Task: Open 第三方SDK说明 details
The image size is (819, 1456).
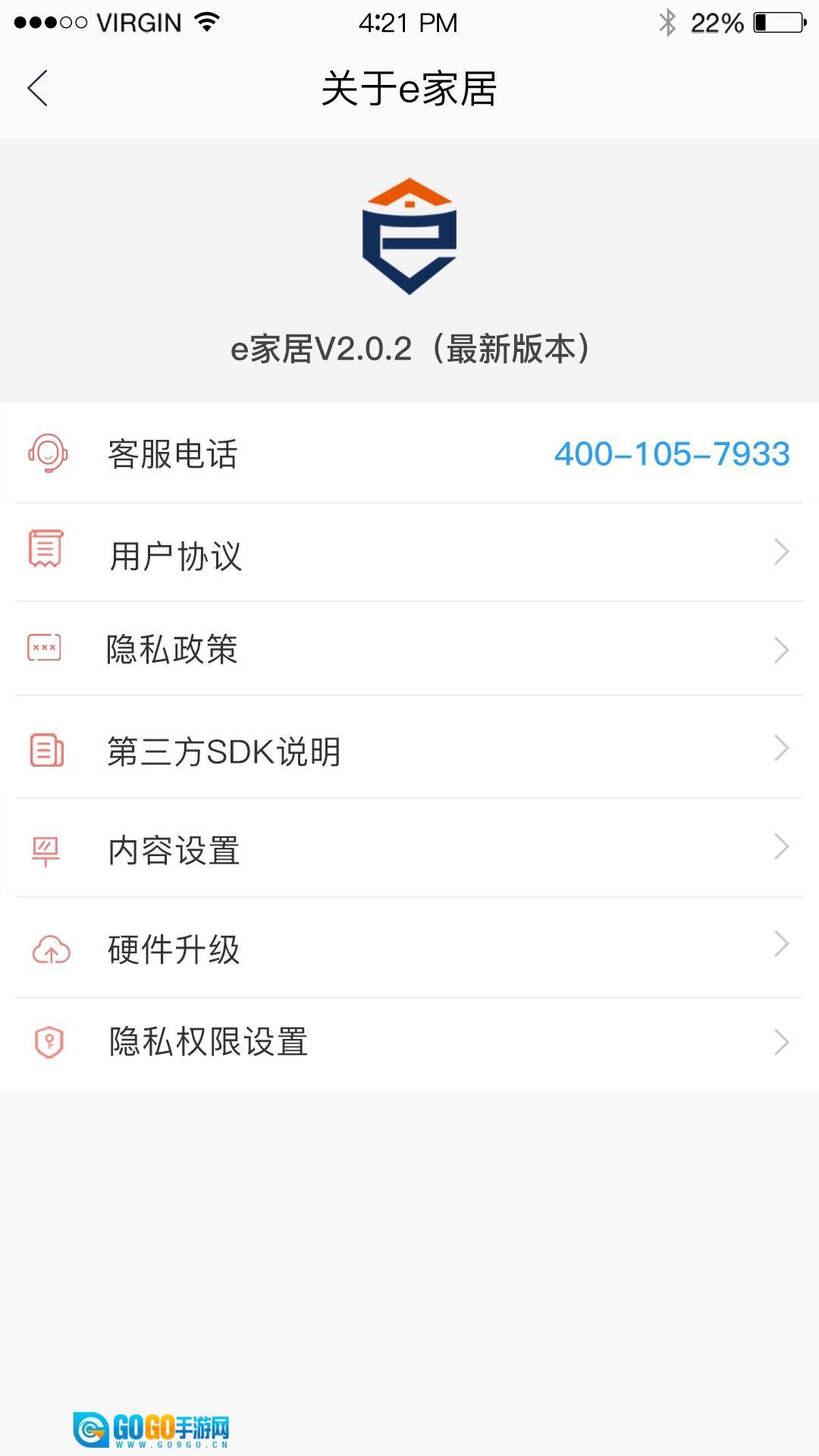Action: (409, 750)
